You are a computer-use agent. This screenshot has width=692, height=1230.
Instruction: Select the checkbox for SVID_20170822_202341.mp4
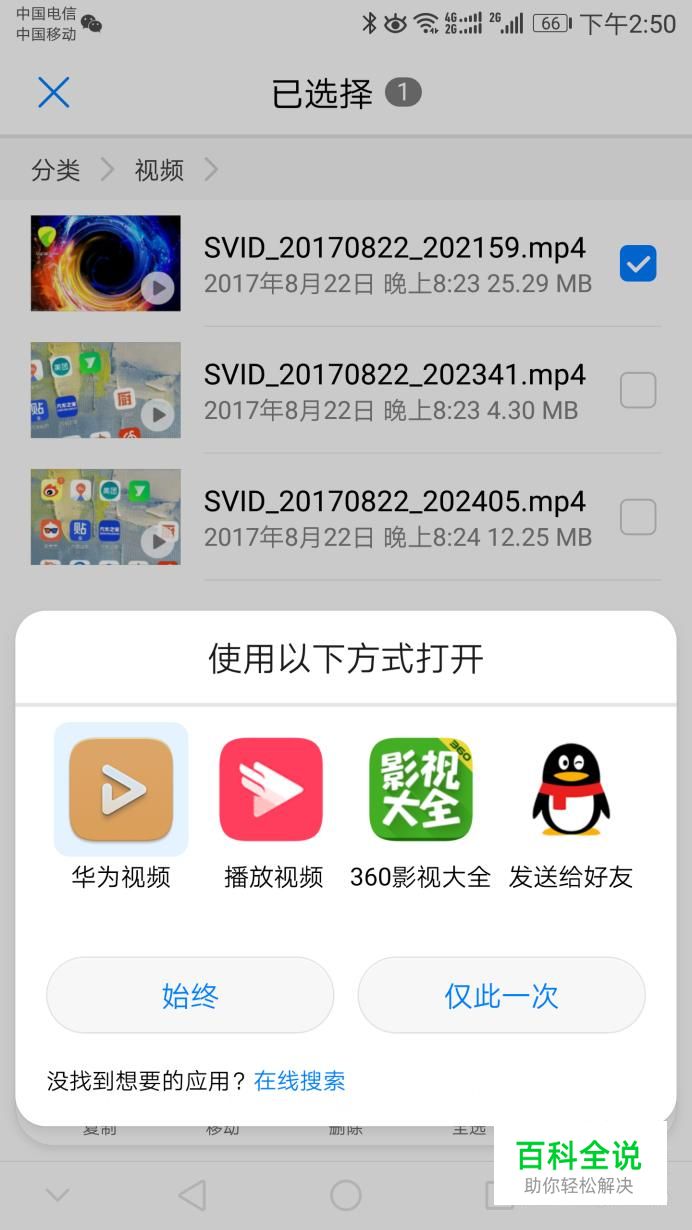638,390
